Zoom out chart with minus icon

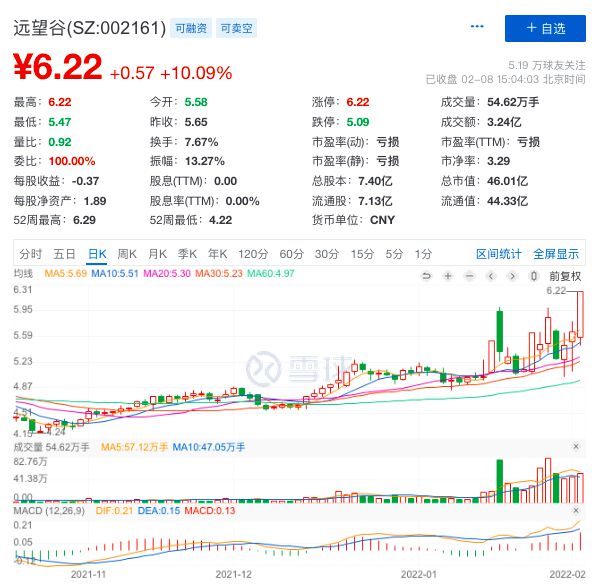click(470, 275)
